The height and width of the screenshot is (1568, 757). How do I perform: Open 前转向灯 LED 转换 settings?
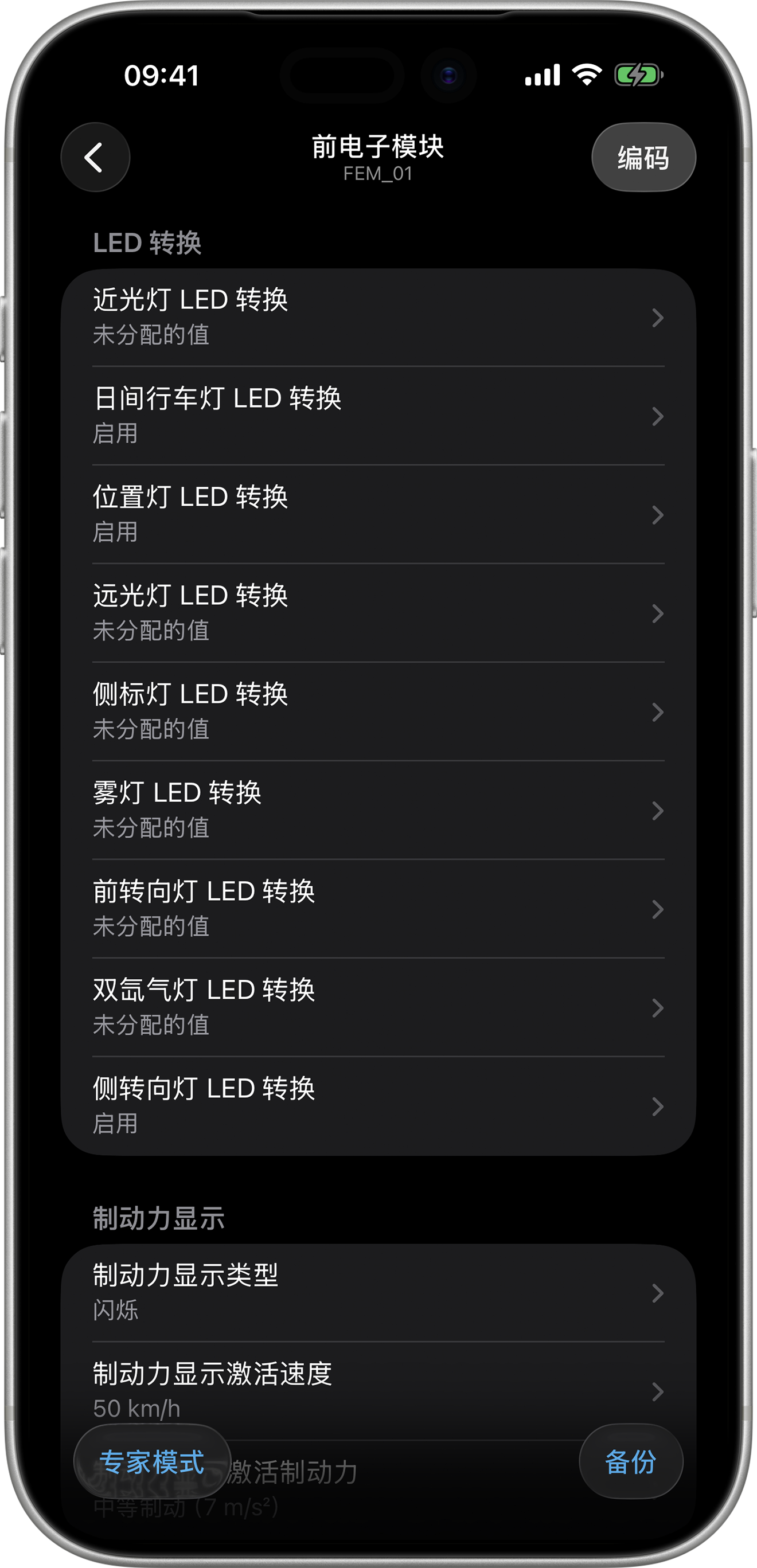(377, 909)
